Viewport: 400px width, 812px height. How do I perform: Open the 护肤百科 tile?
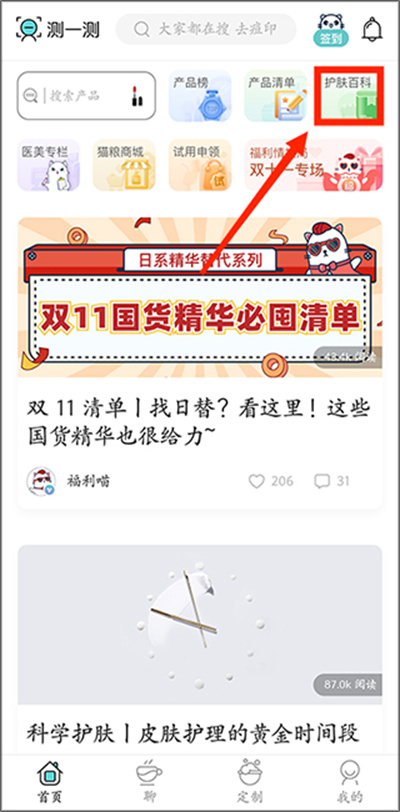[x=349, y=96]
